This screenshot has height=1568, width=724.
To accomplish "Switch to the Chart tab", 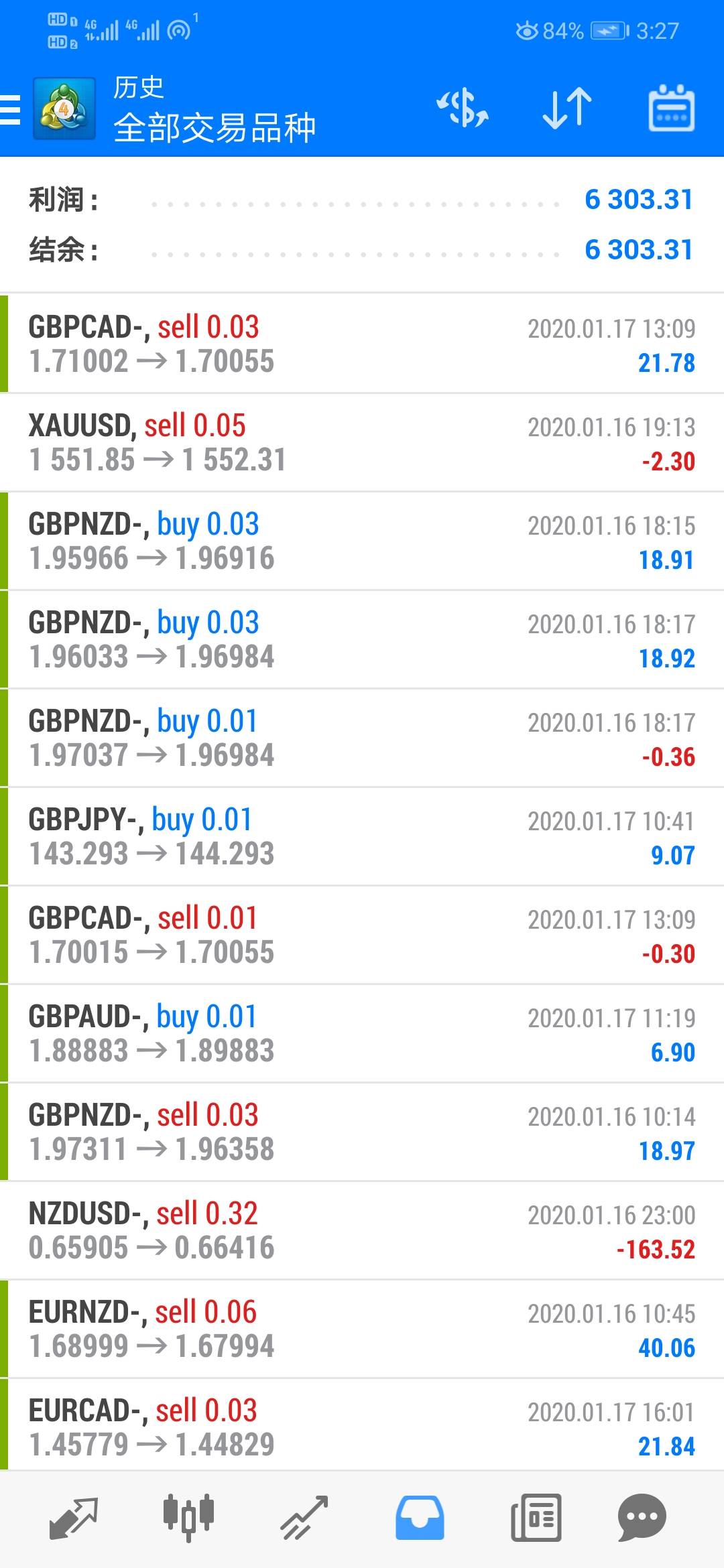I will [188, 1518].
